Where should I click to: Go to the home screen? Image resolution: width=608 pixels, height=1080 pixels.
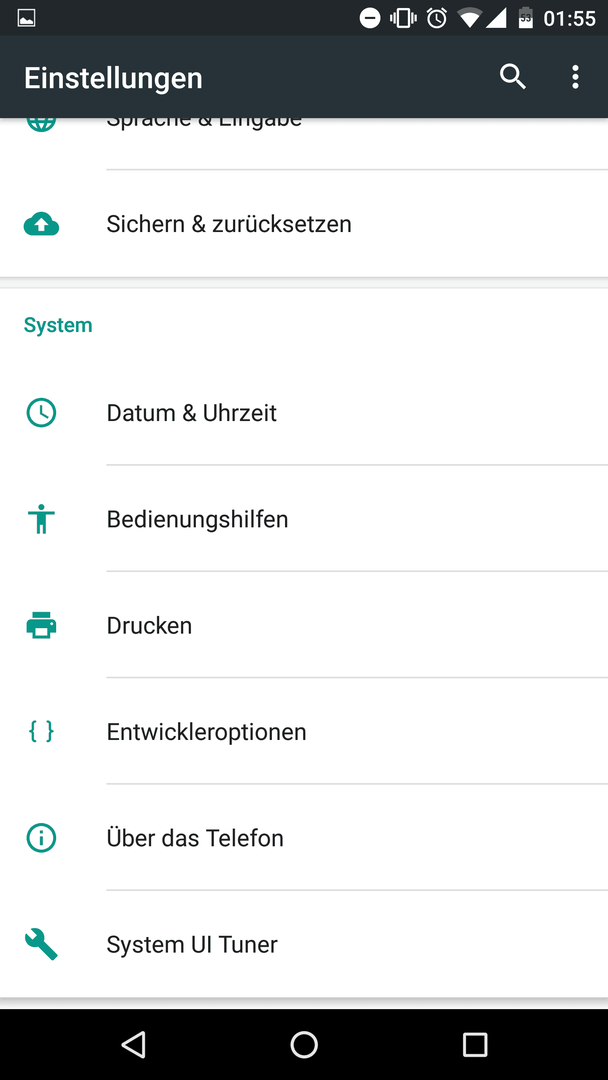point(304,1044)
